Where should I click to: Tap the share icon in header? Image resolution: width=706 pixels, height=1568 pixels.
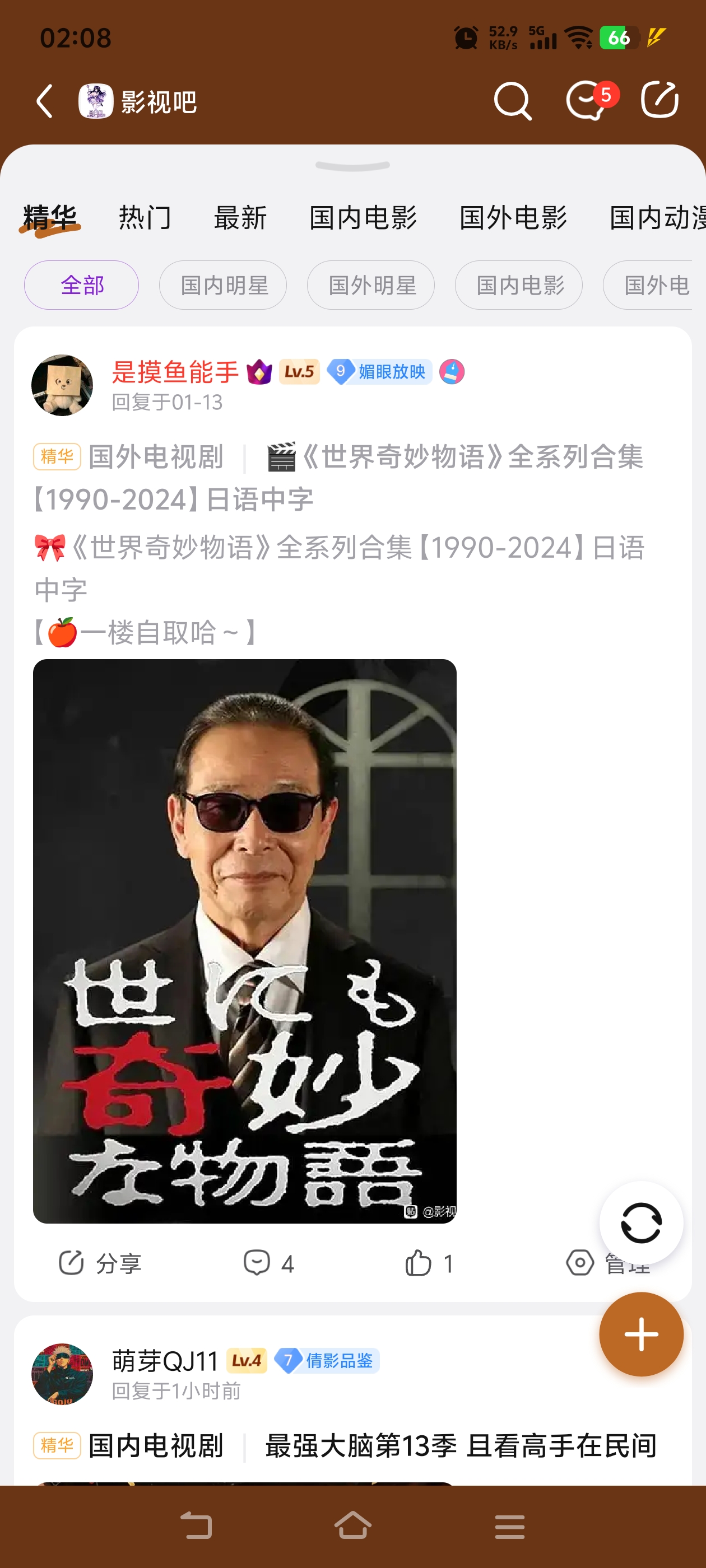659,100
